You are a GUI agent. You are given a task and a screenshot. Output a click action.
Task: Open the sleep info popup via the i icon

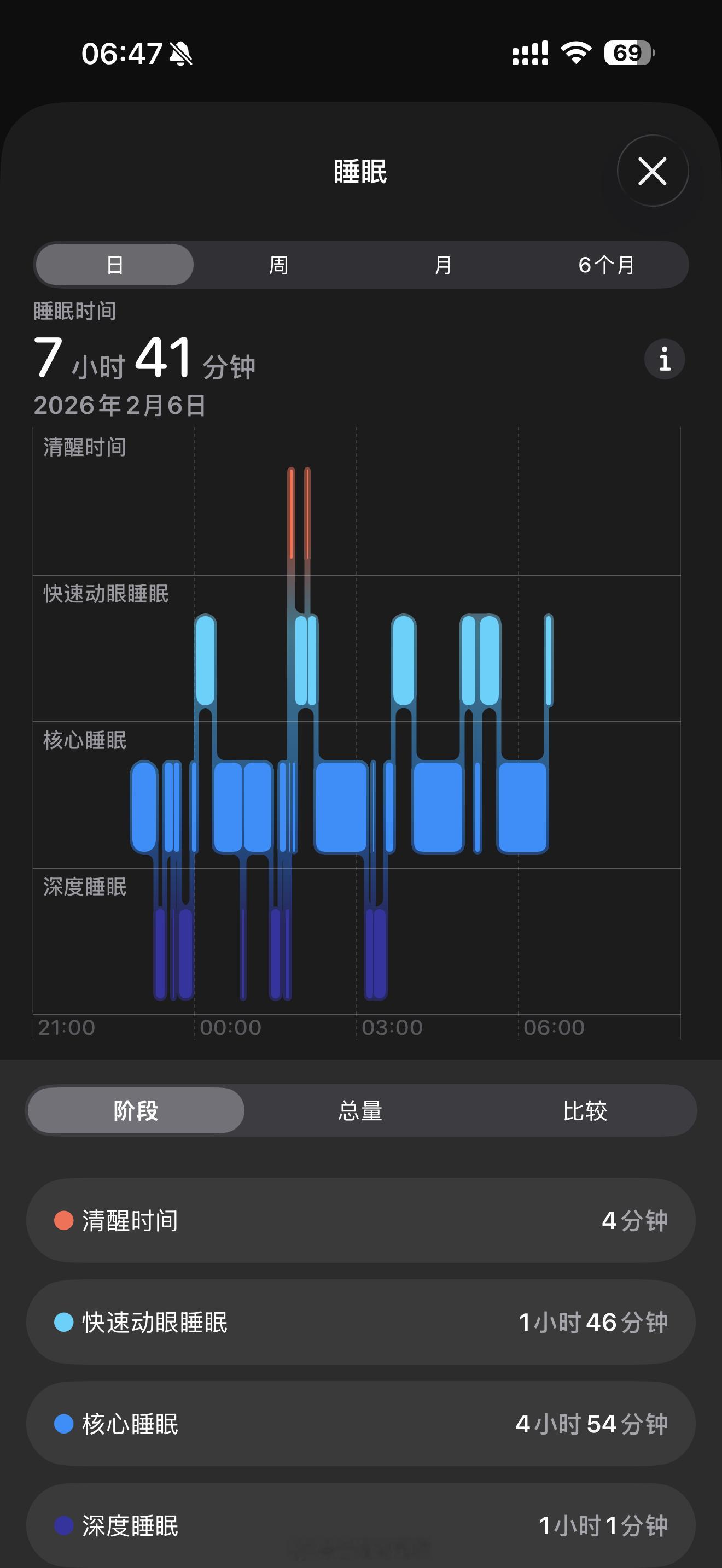pos(664,359)
